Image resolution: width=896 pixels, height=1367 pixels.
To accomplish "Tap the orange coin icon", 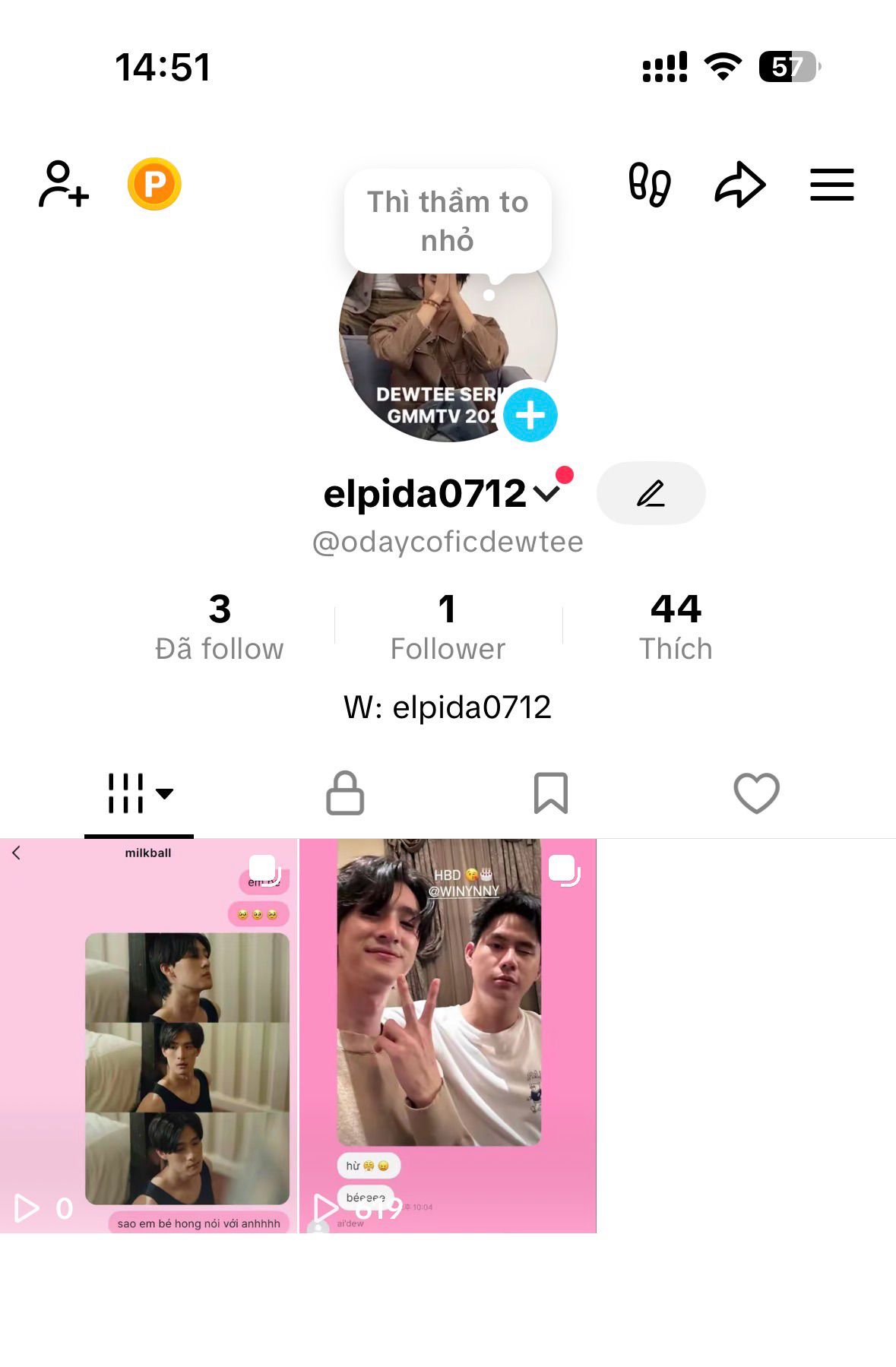I will coord(154,184).
